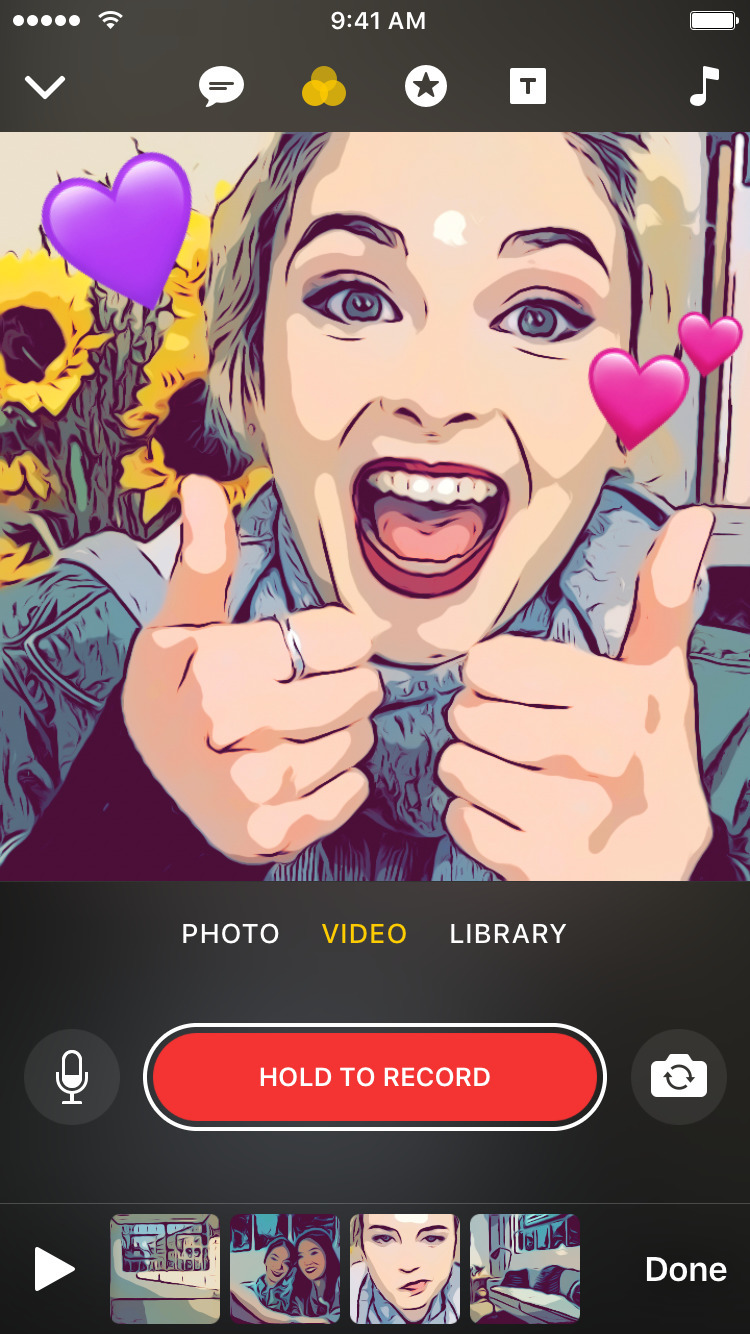
Task: Collapse the project with the down chevron
Action: pyautogui.click(x=45, y=87)
